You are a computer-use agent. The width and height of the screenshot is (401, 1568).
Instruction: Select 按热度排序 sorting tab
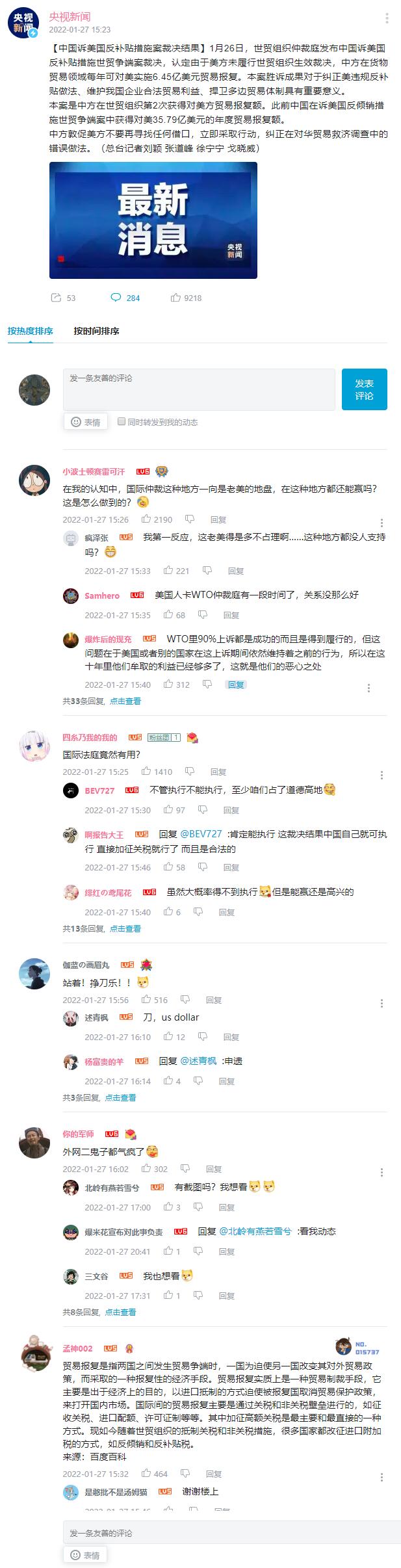(x=31, y=331)
